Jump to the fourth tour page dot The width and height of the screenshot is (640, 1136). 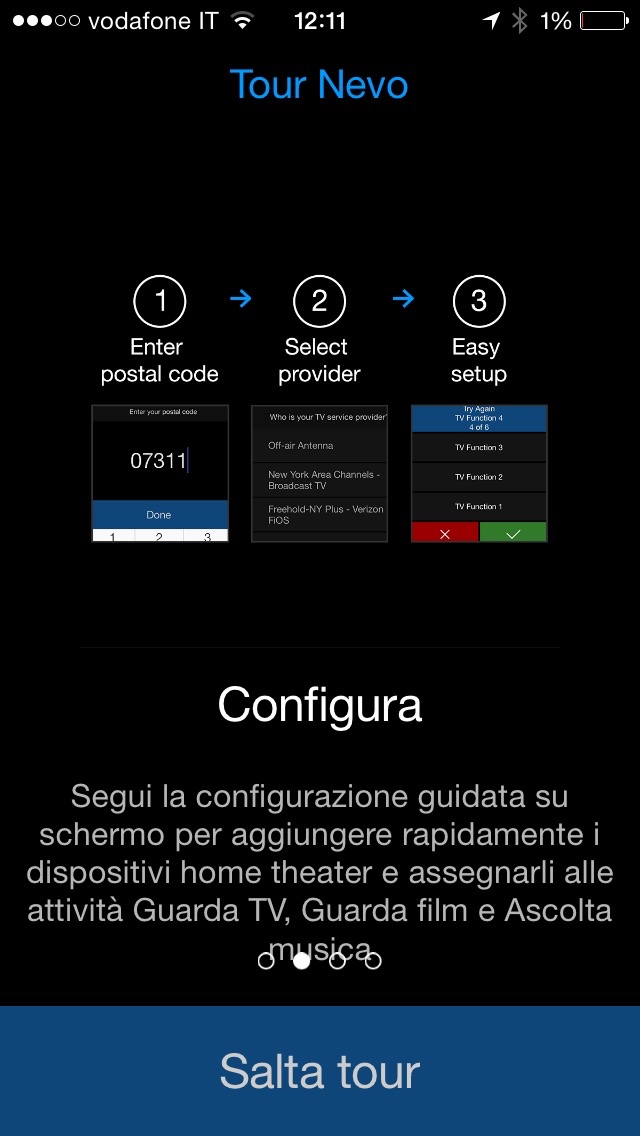click(373, 961)
